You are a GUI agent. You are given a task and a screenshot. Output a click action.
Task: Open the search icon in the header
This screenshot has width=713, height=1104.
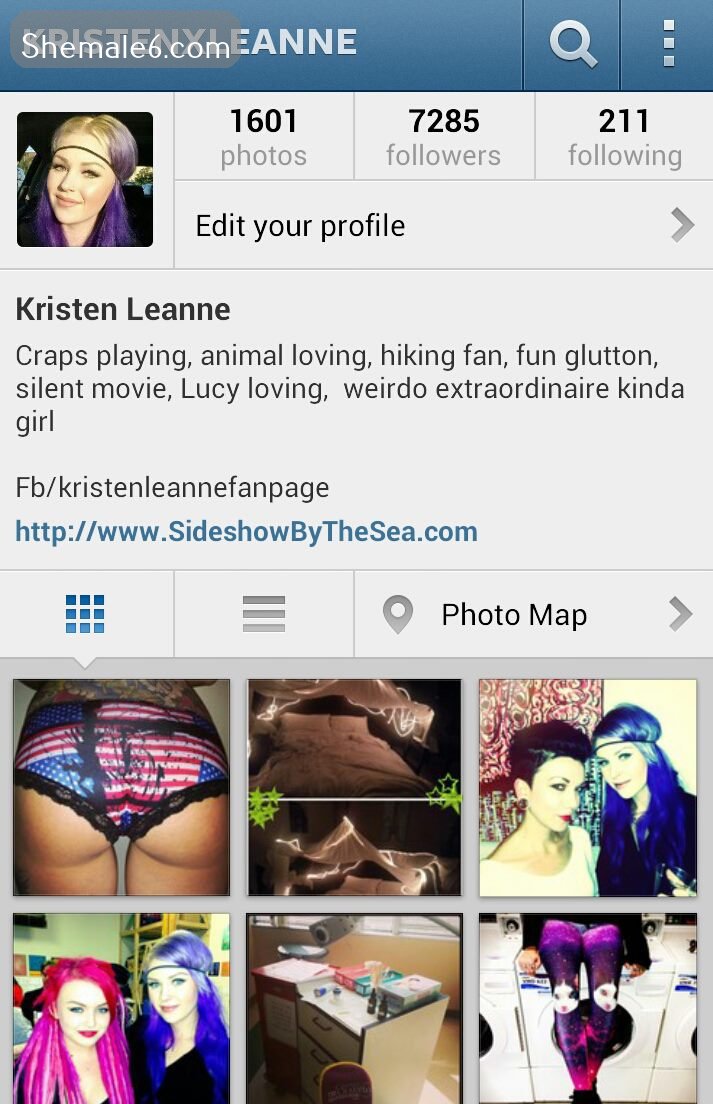[573, 45]
